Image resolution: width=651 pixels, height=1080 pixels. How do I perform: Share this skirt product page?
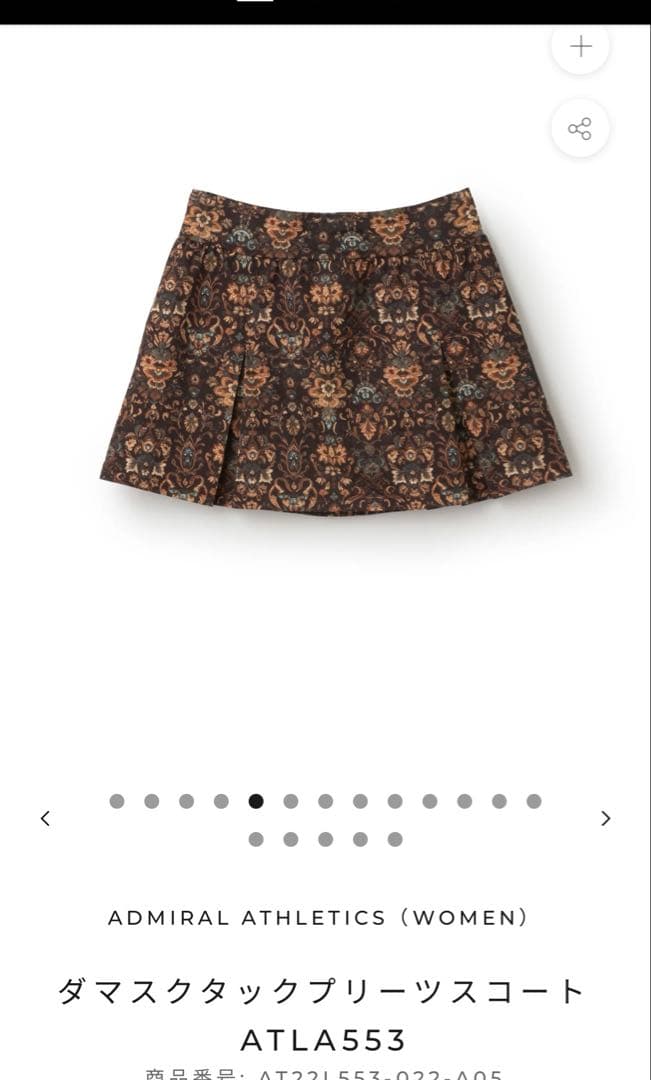(580, 129)
